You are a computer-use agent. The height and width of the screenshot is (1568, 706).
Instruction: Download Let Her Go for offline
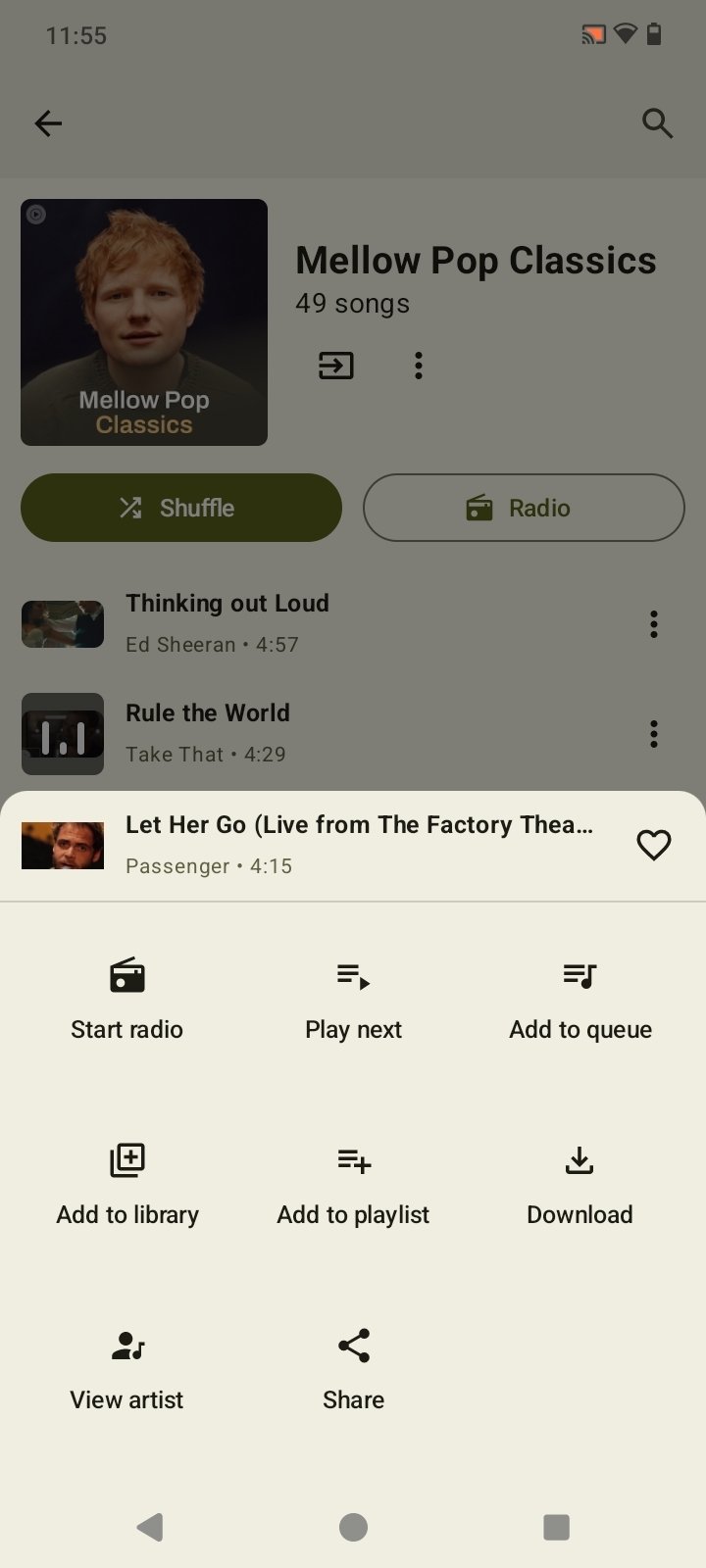coord(580,1184)
